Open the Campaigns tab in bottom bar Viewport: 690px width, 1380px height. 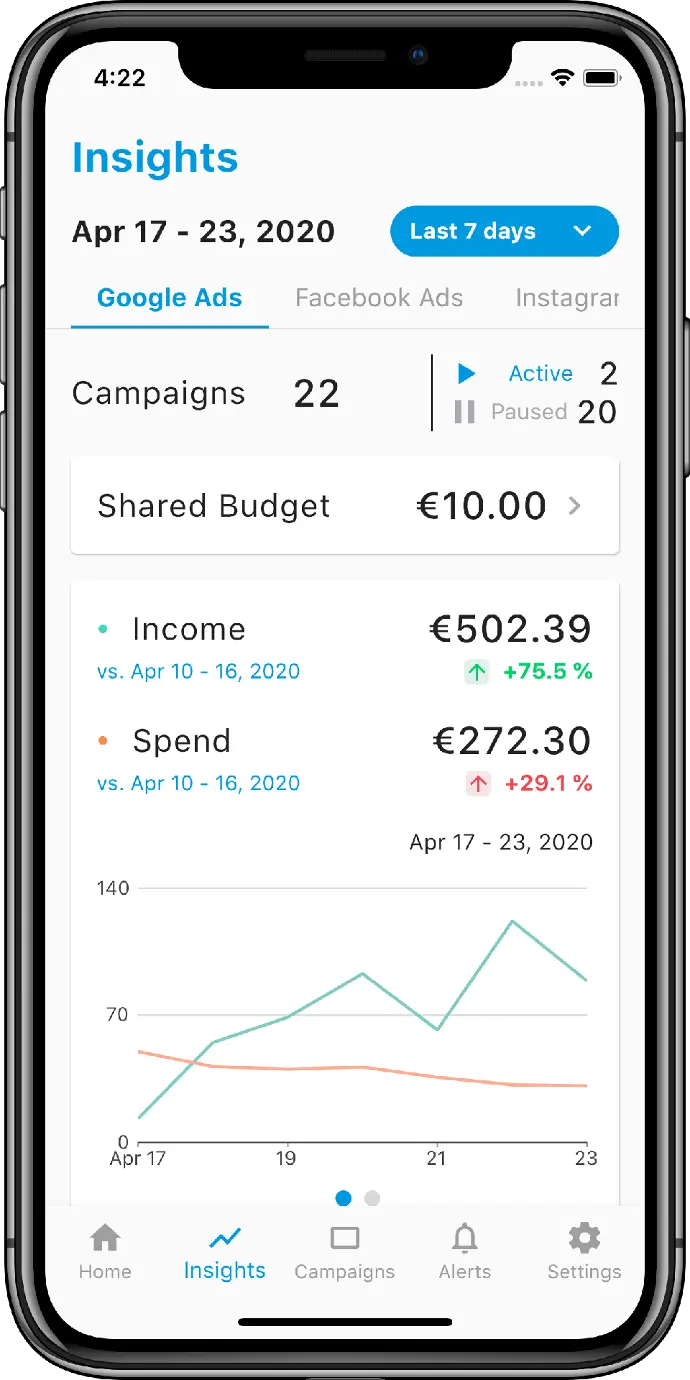pyautogui.click(x=345, y=1252)
